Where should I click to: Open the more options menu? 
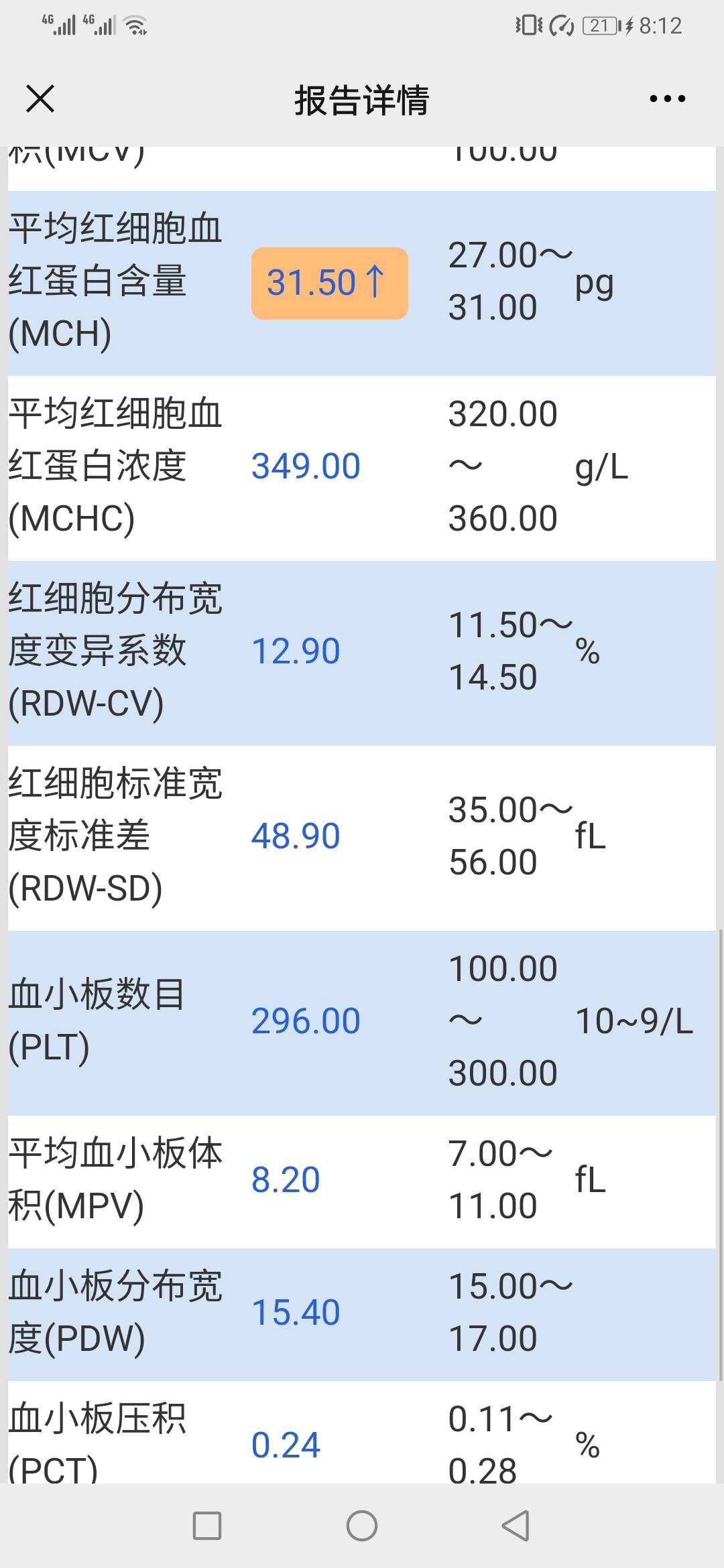[667, 99]
